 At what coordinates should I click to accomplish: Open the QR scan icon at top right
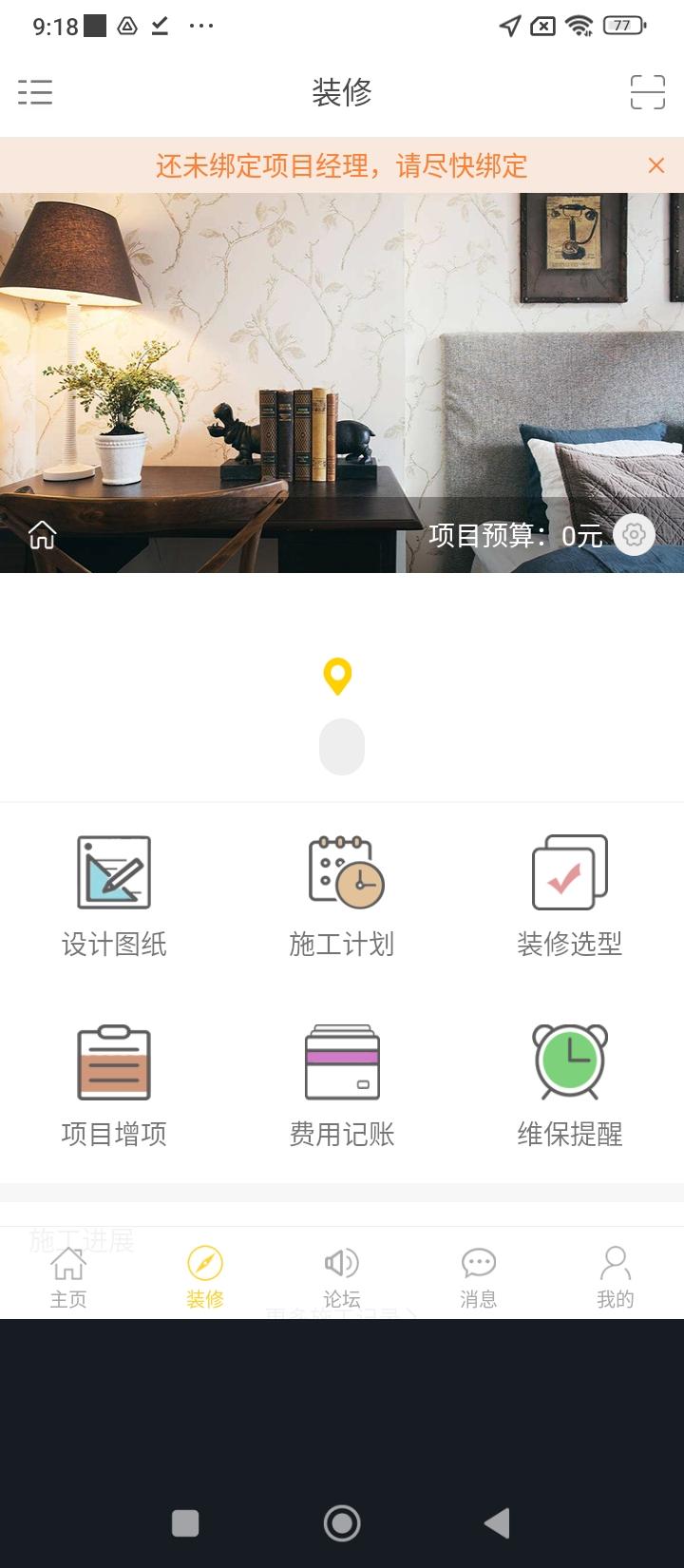click(647, 92)
